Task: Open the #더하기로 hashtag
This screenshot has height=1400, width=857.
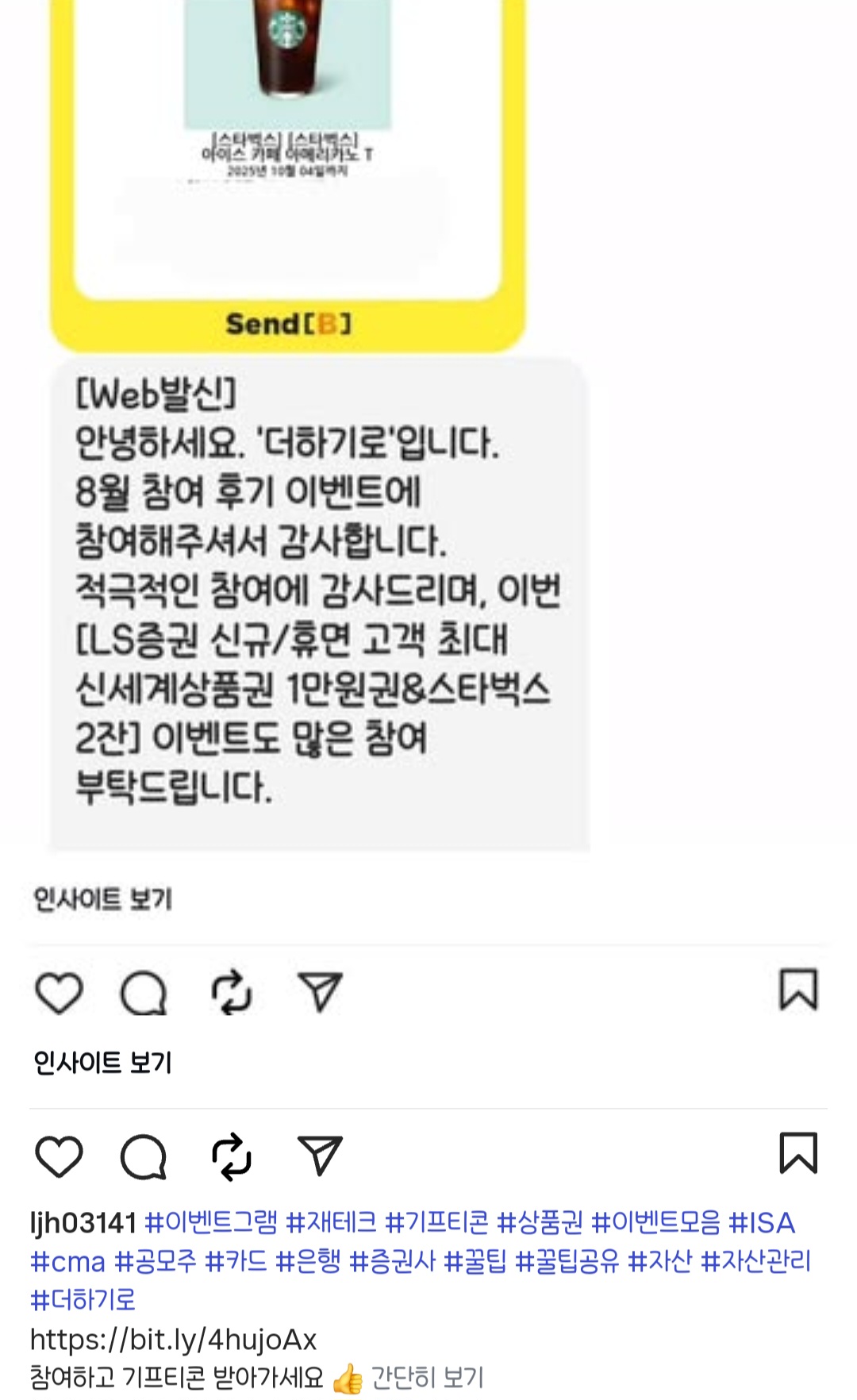Action: pos(83,1300)
